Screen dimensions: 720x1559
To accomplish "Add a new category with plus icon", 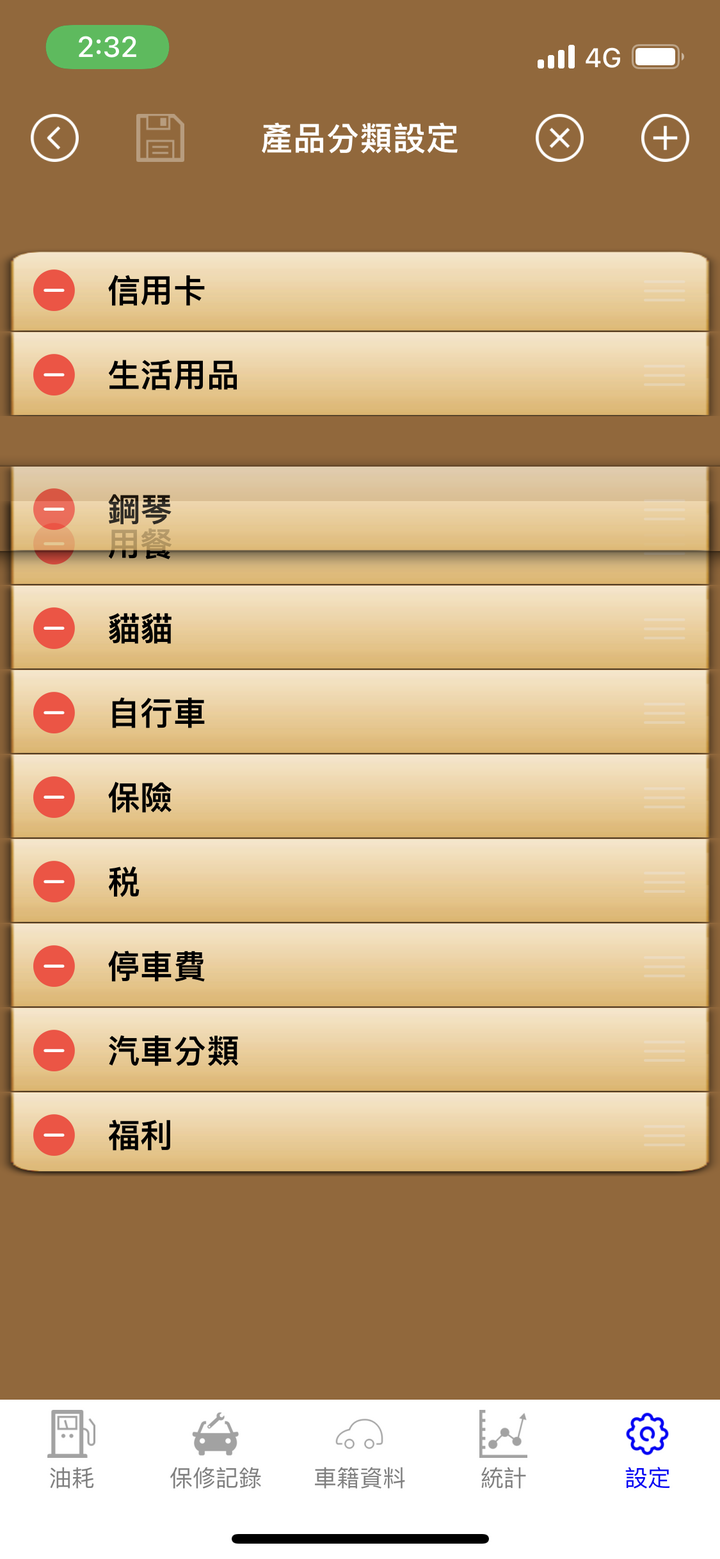I will pyautogui.click(x=665, y=138).
